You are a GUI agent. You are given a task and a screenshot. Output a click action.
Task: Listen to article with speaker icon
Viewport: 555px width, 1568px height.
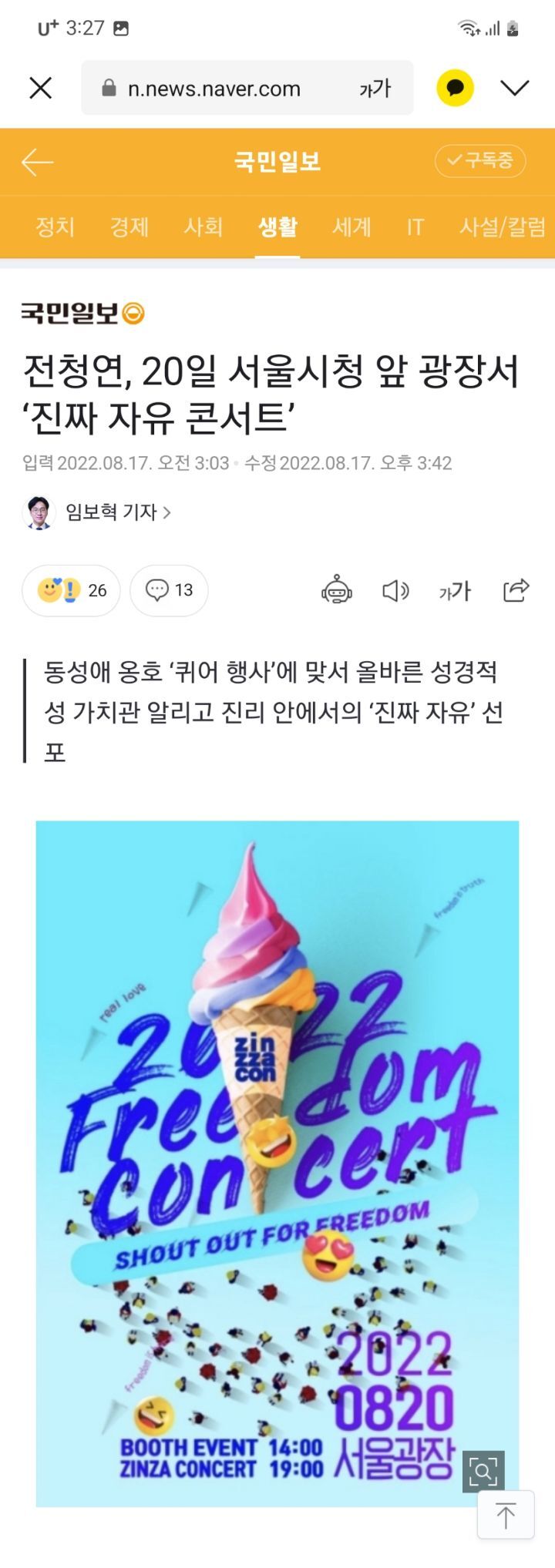pyautogui.click(x=395, y=591)
